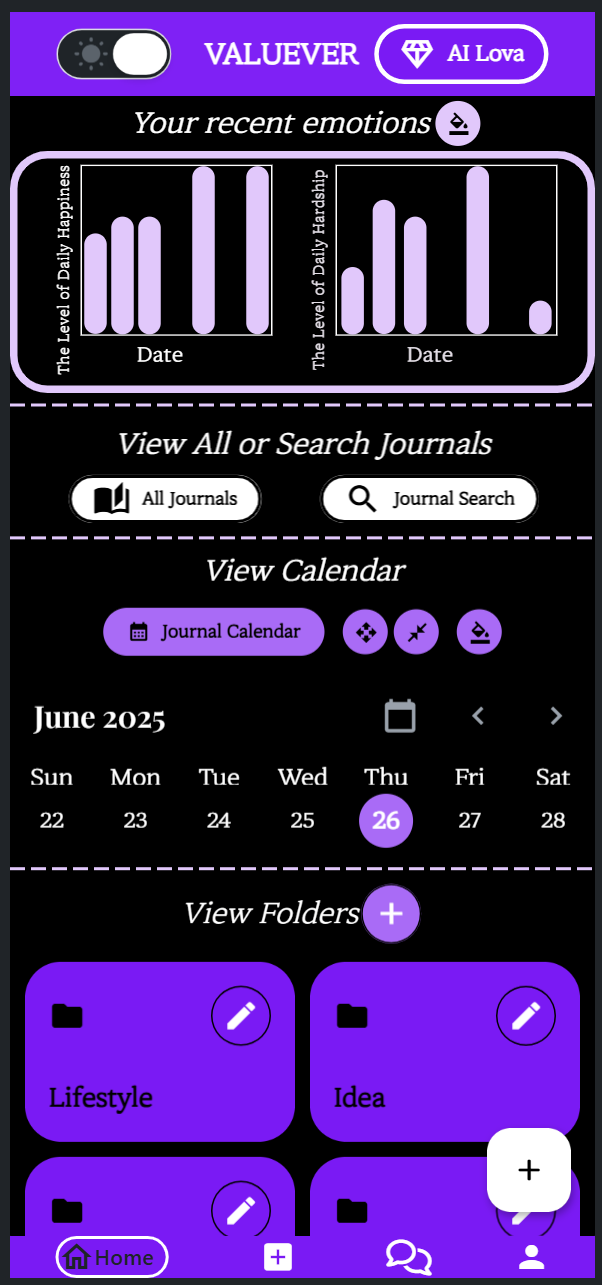Edit the Lifestyle folder

point(241,1016)
